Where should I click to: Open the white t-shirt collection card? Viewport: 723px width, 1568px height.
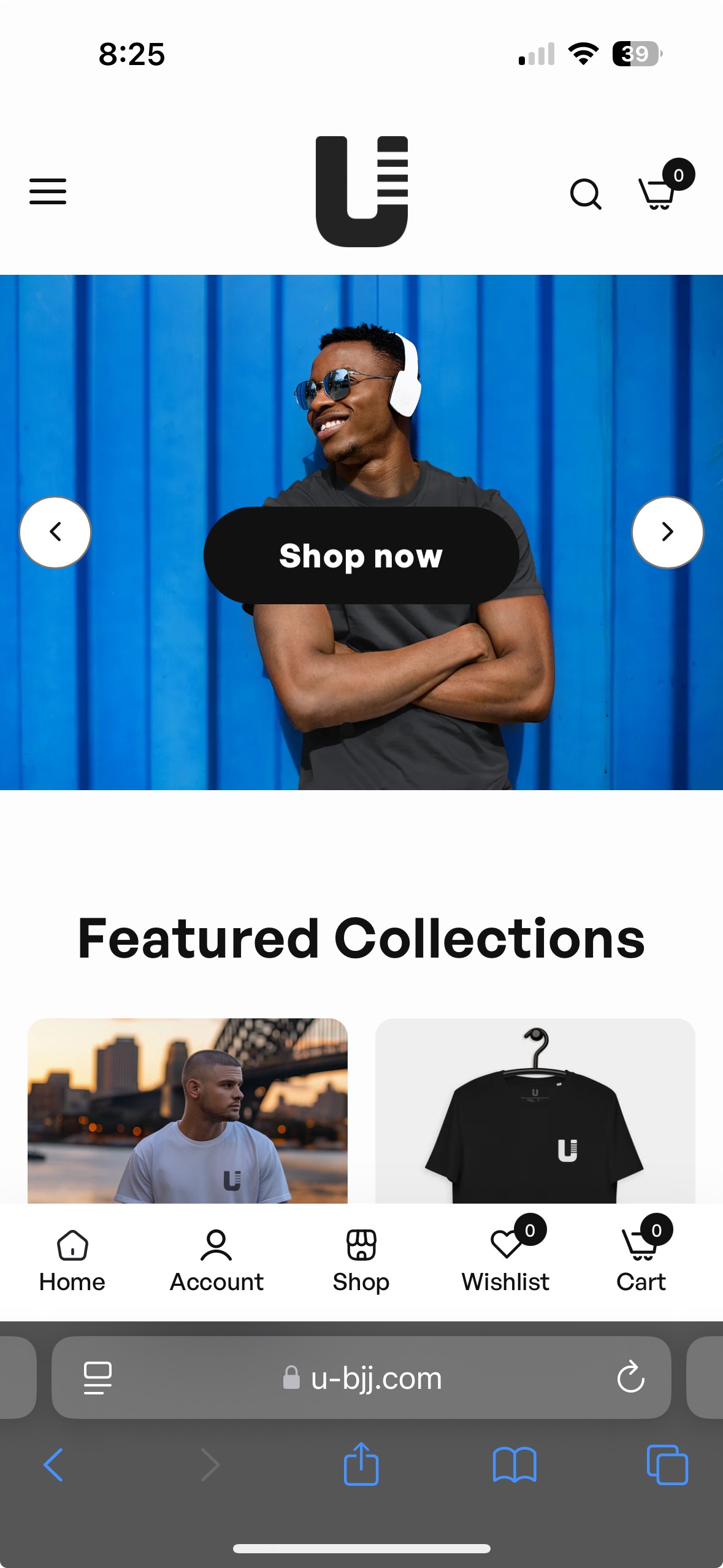(x=188, y=1110)
